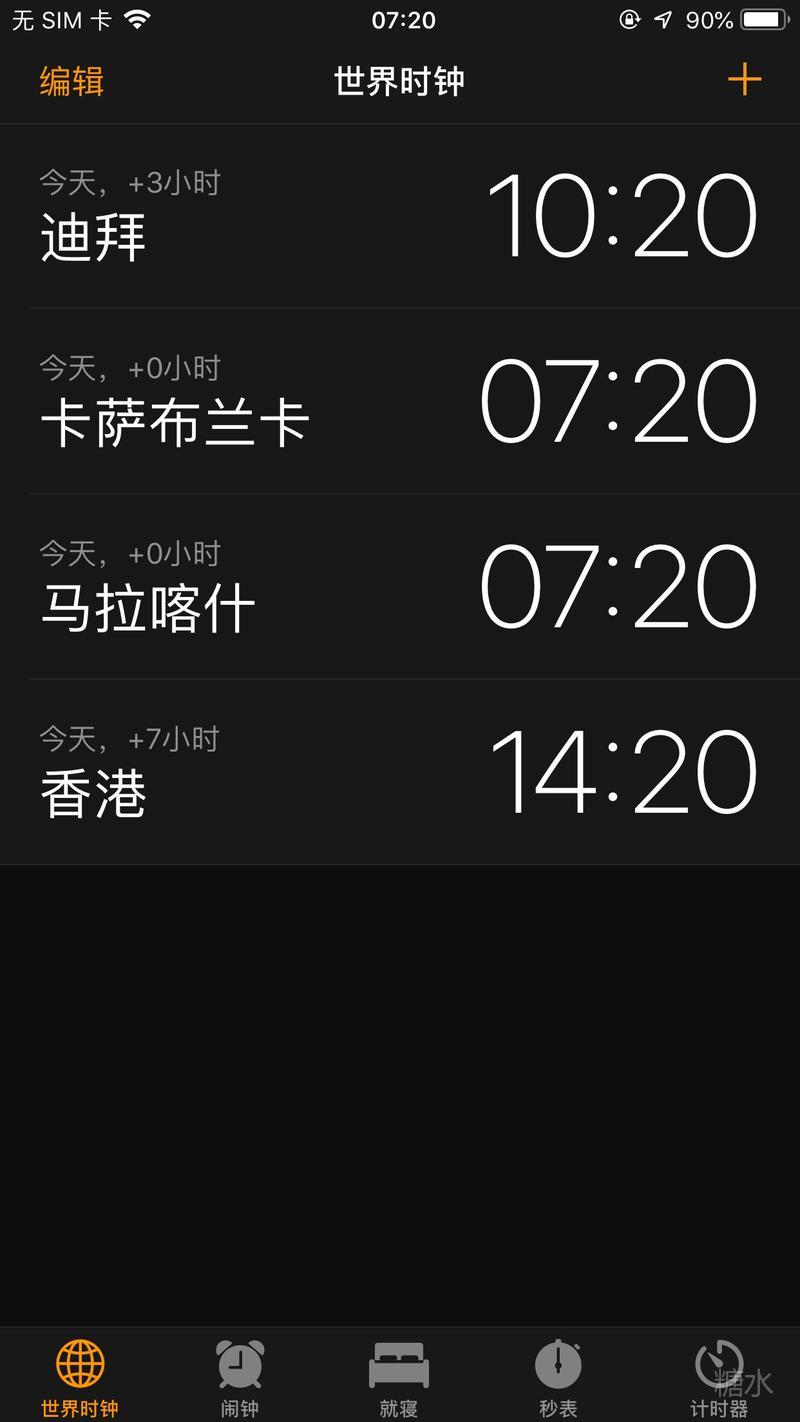This screenshot has height=1422, width=800.
Task: Switch to the 计时器 timer tab
Action: click(x=719, y=1378)
